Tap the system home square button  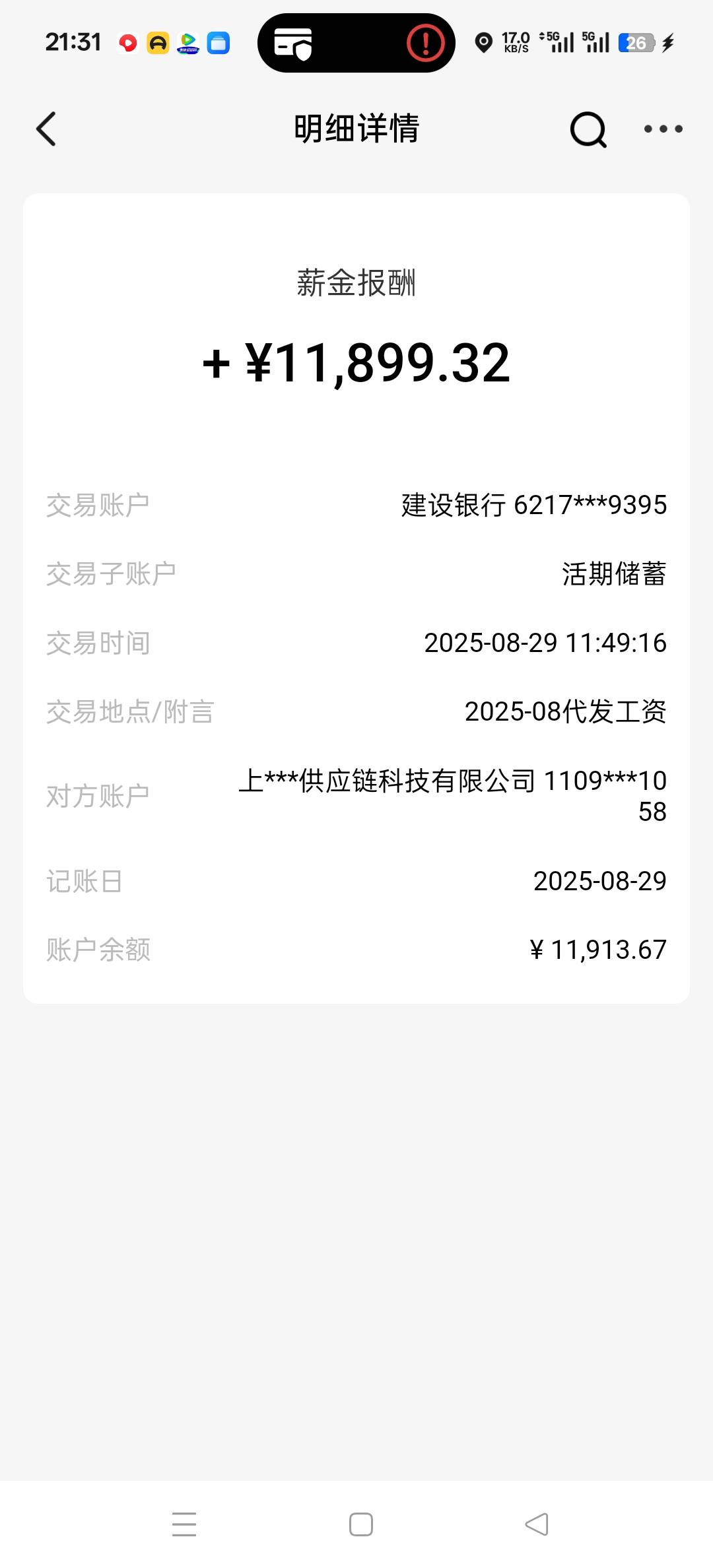[361, 1524]
